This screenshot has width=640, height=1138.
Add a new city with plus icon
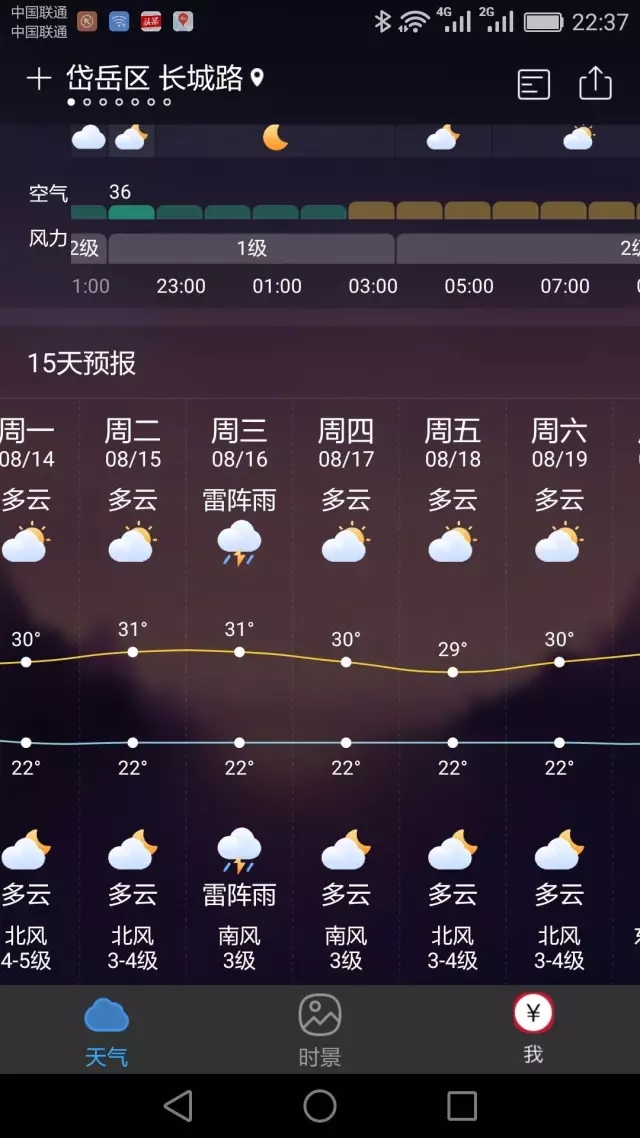(38, 79)
